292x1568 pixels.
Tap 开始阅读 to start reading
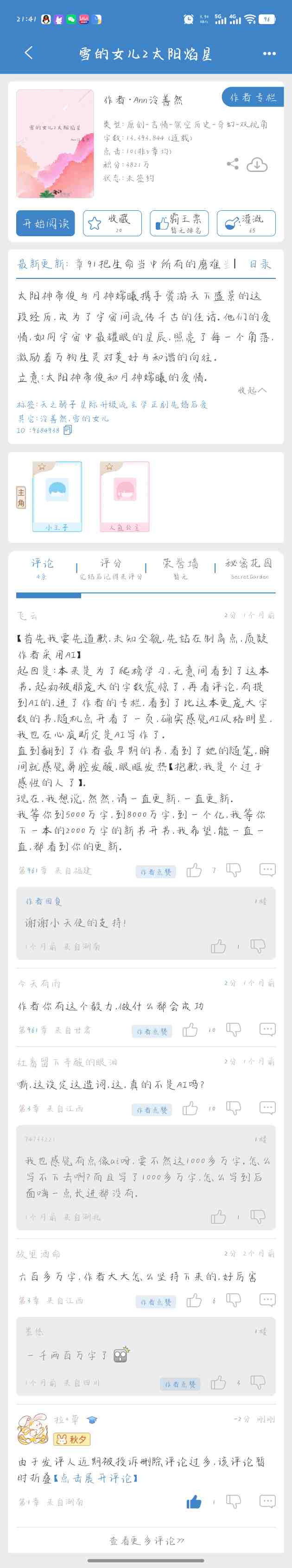coord(46,223)
